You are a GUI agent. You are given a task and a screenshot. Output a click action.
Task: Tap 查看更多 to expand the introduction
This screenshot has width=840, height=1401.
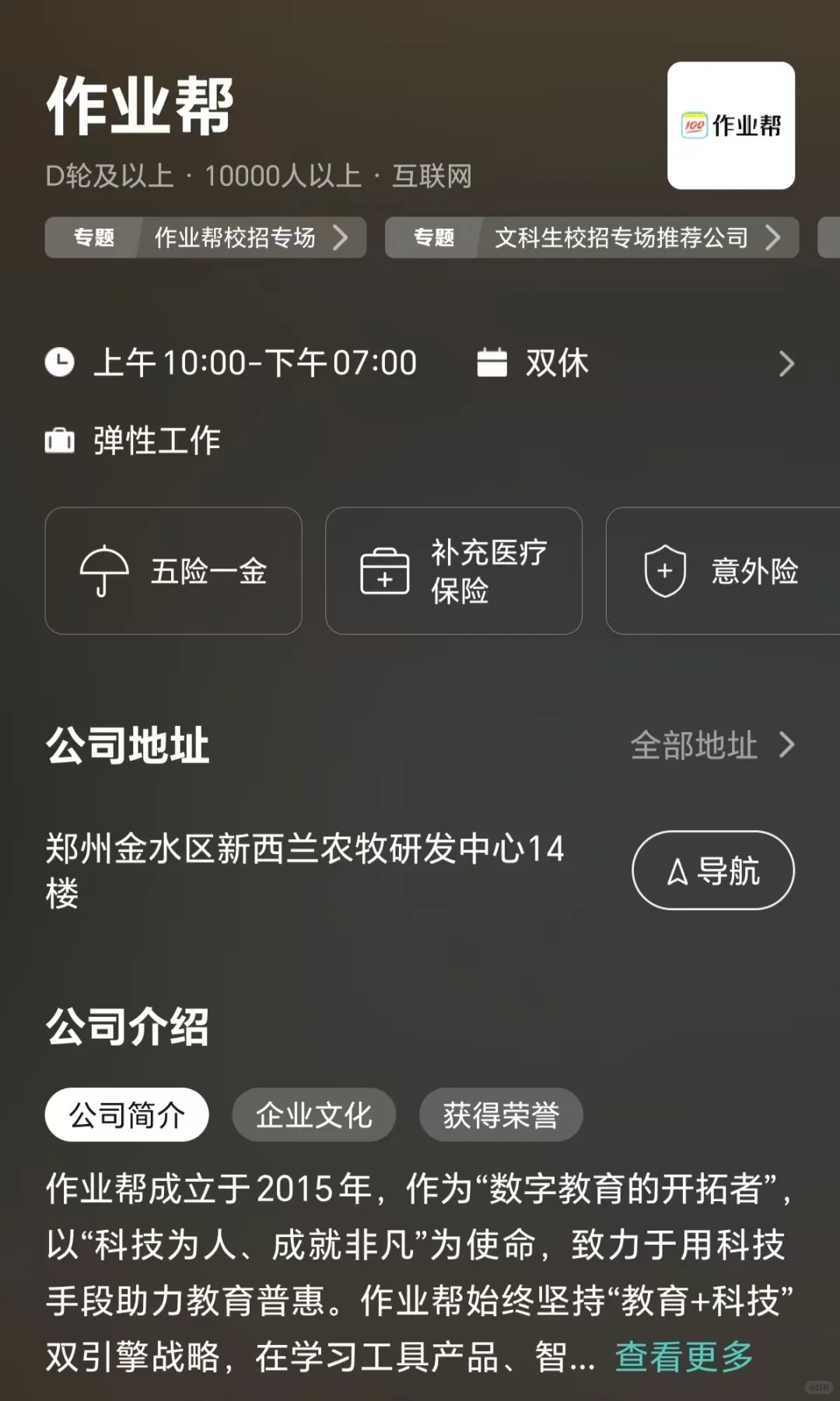(684, 1357)
